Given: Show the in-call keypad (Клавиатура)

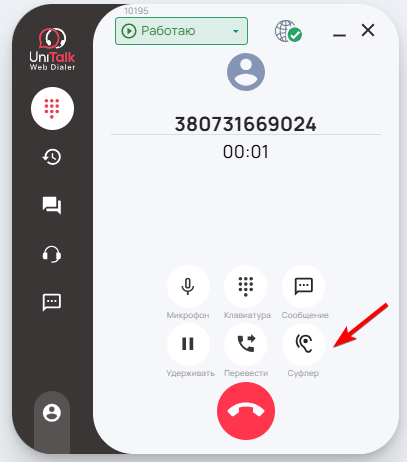Looking at the screenshot, I should point(246,286).
